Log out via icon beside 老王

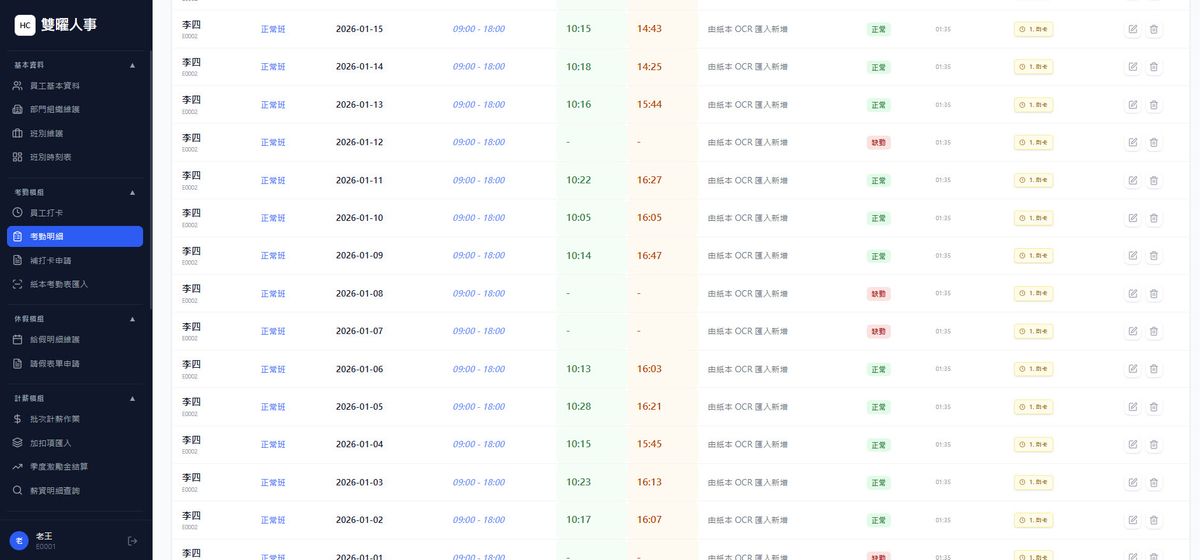pyautogui.click(x=132, y=541)
